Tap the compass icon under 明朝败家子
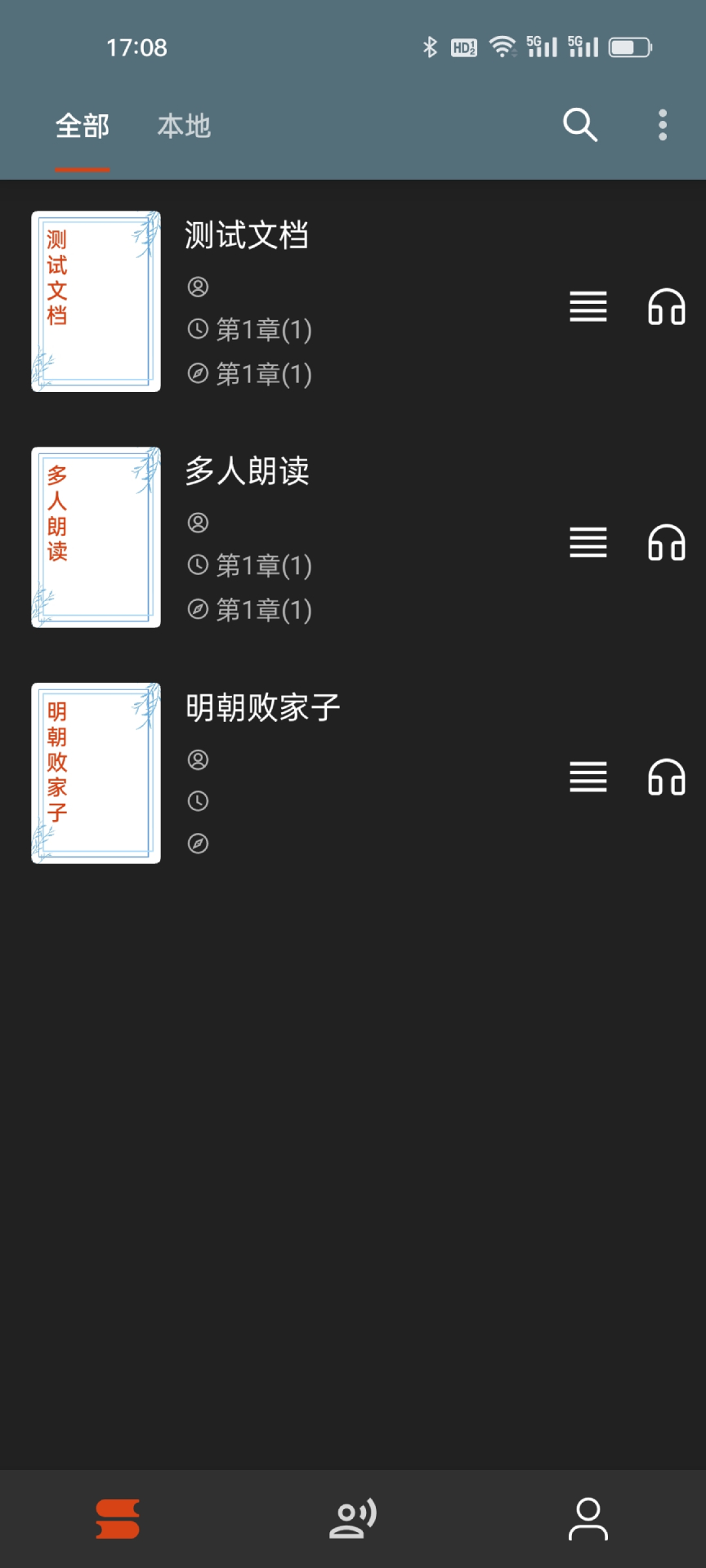Viewport: 706px width, 1568px height. [198, 843]
